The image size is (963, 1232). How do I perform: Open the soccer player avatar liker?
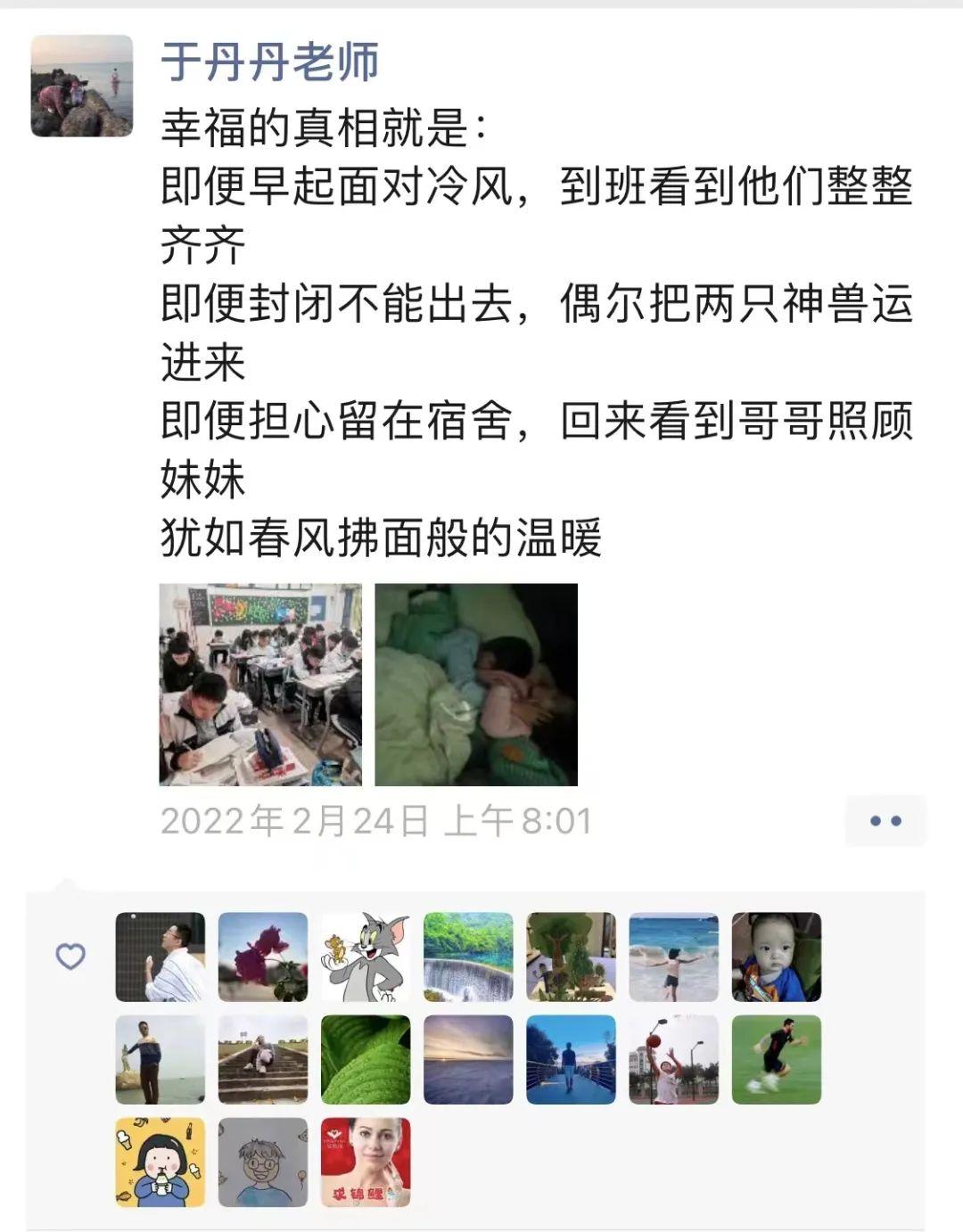tap(776, 1059)
